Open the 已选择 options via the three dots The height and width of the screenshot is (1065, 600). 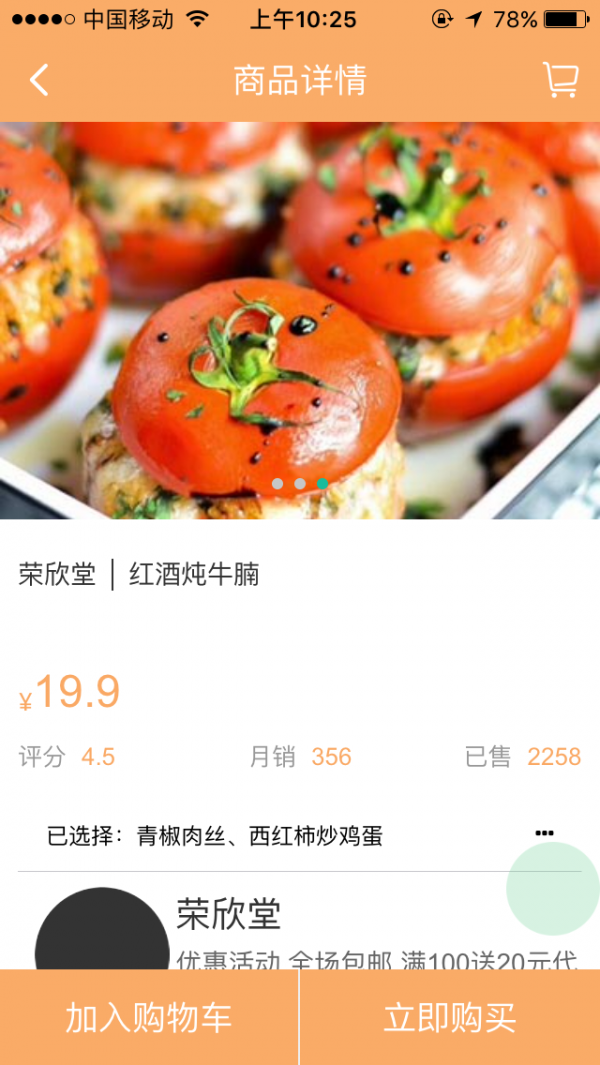tap(544, 833)
